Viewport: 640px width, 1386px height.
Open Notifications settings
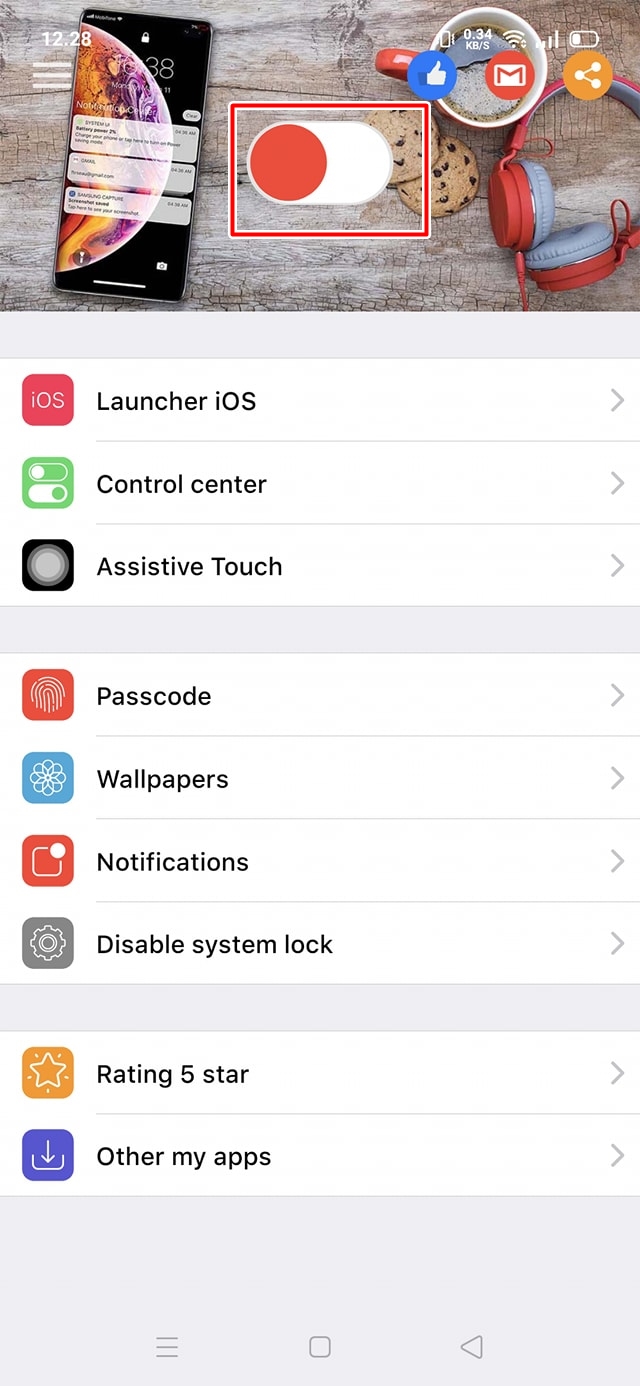(320, 862)
